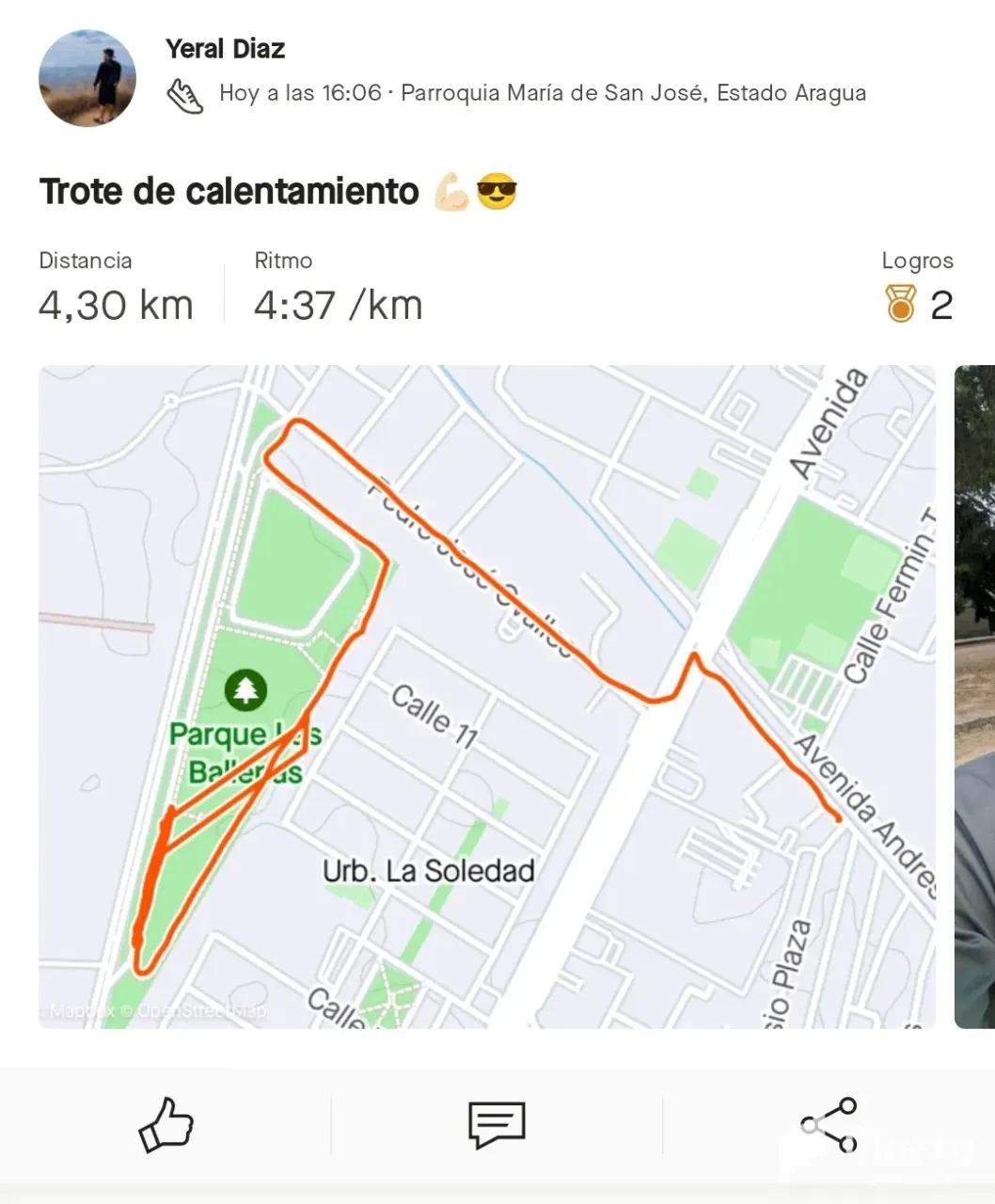Open Yeral Diaz's name link
The width and height of the screenshot is (995, 1204).
coord(225,49)
